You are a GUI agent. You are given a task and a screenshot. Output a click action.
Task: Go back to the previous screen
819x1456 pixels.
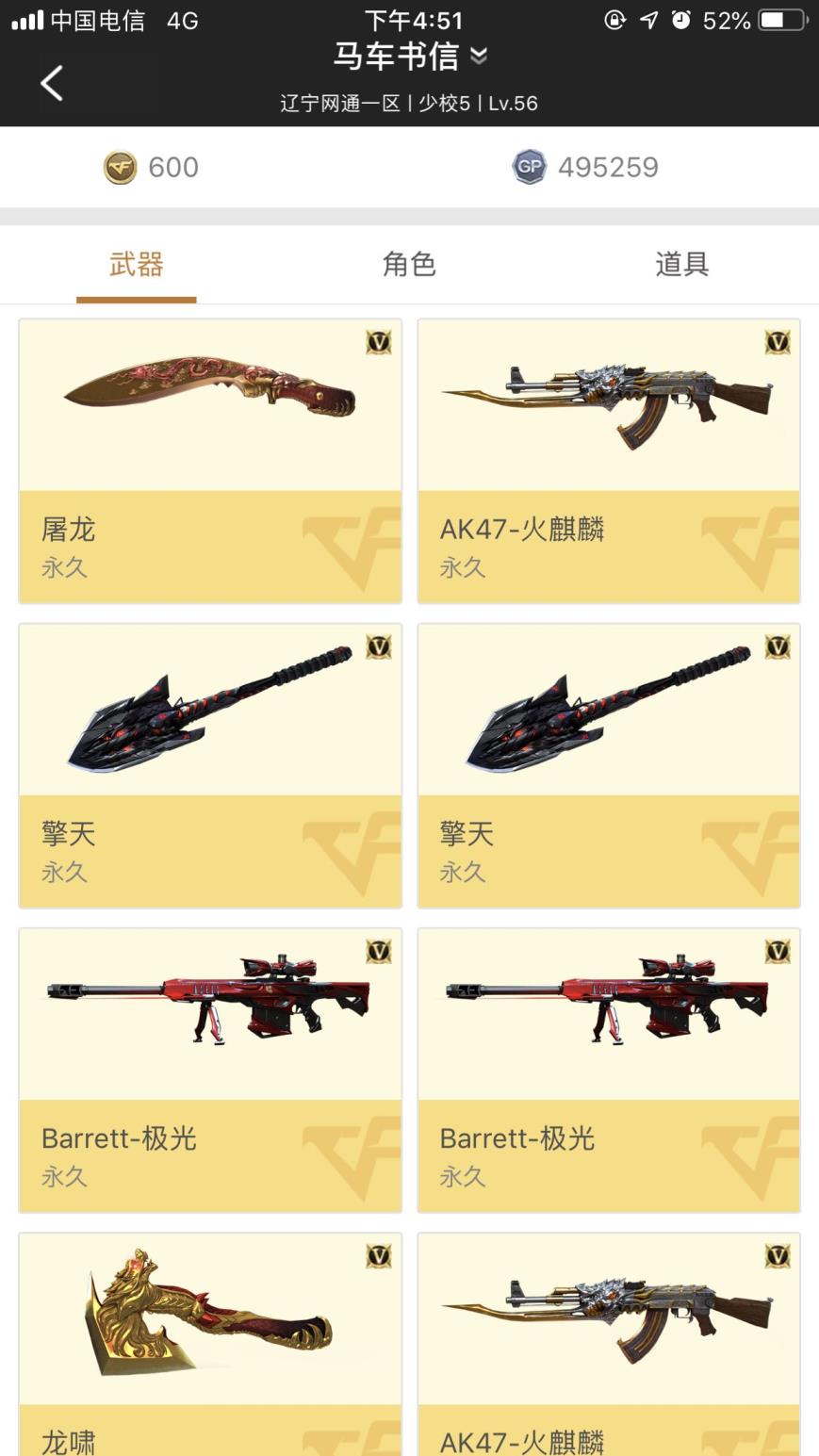tap(52, 83)
